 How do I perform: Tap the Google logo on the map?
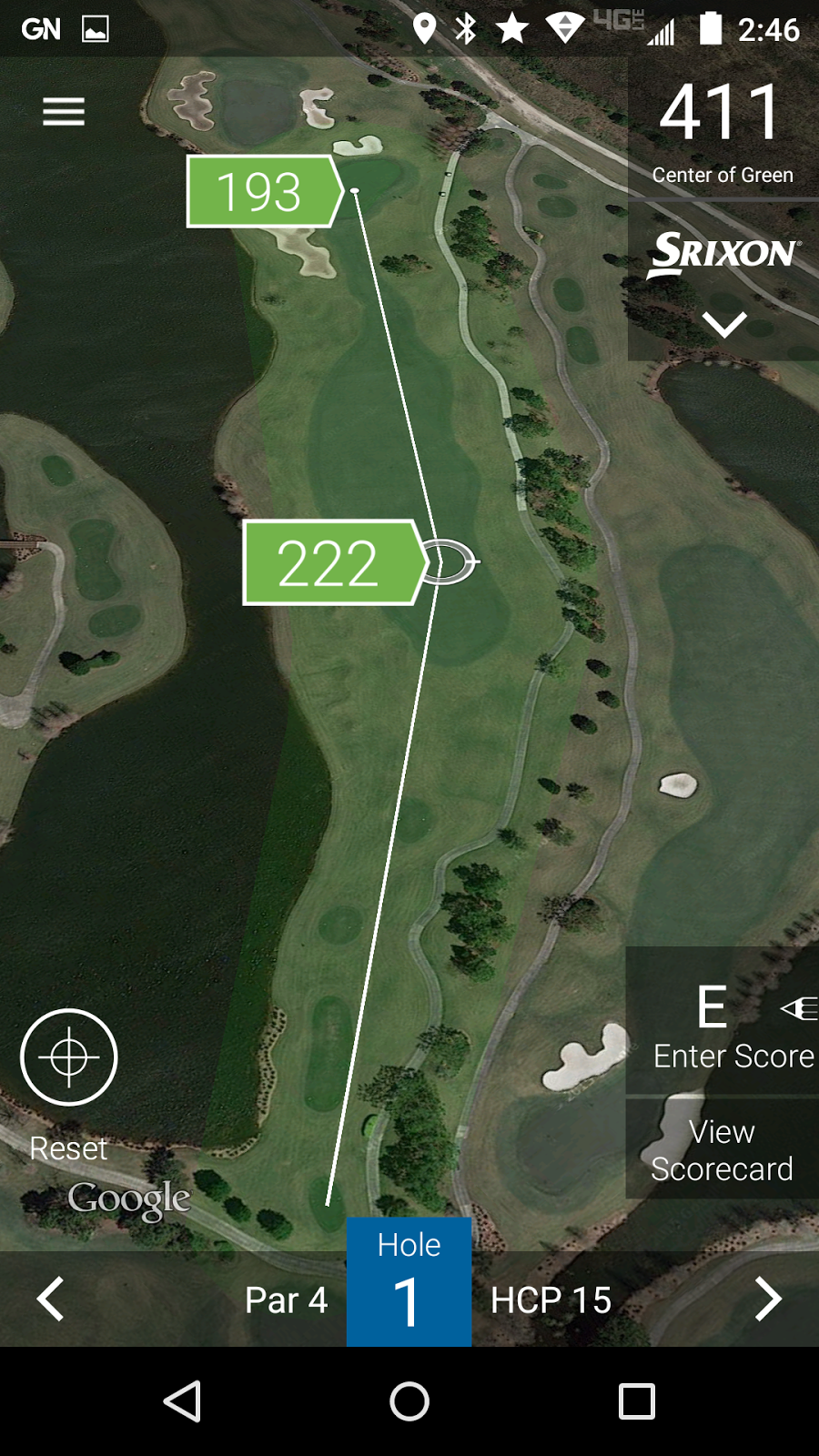pos(128,1198)
